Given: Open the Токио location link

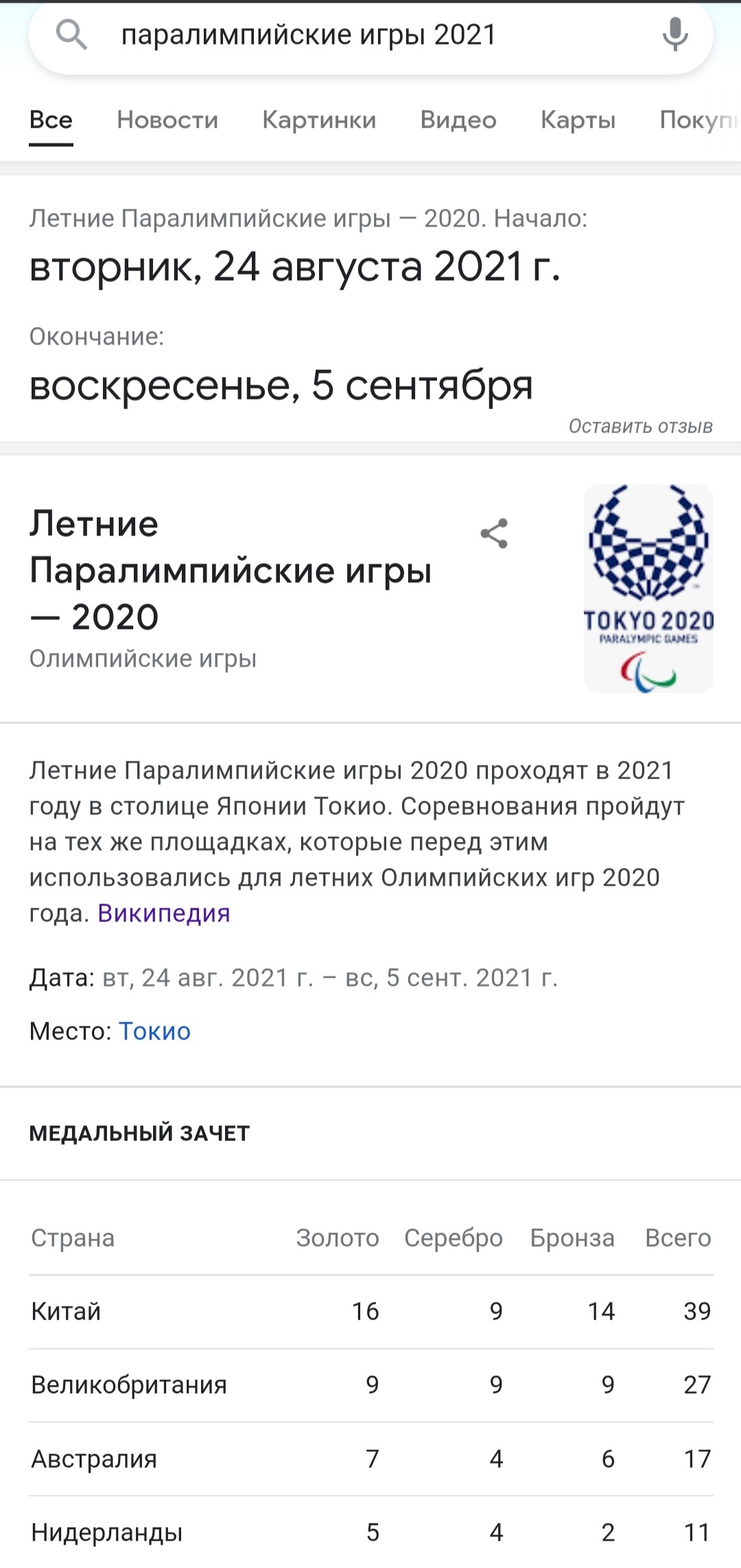Looking at the screenshot, I should pyautogui.click(x=154, y=1031).
